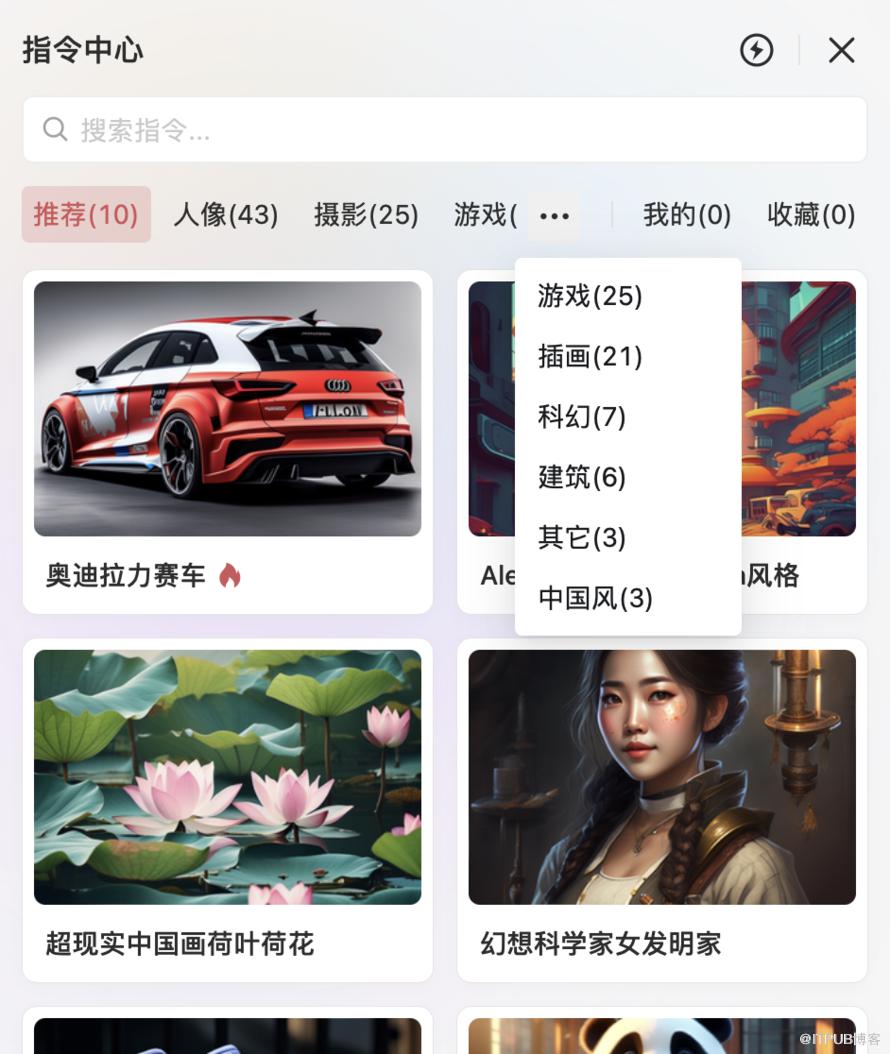Image resolution: width=890 pixels, height=1054 pixels.
Task: Tap the three-dot more categories button
Action: tap(554, 216)
